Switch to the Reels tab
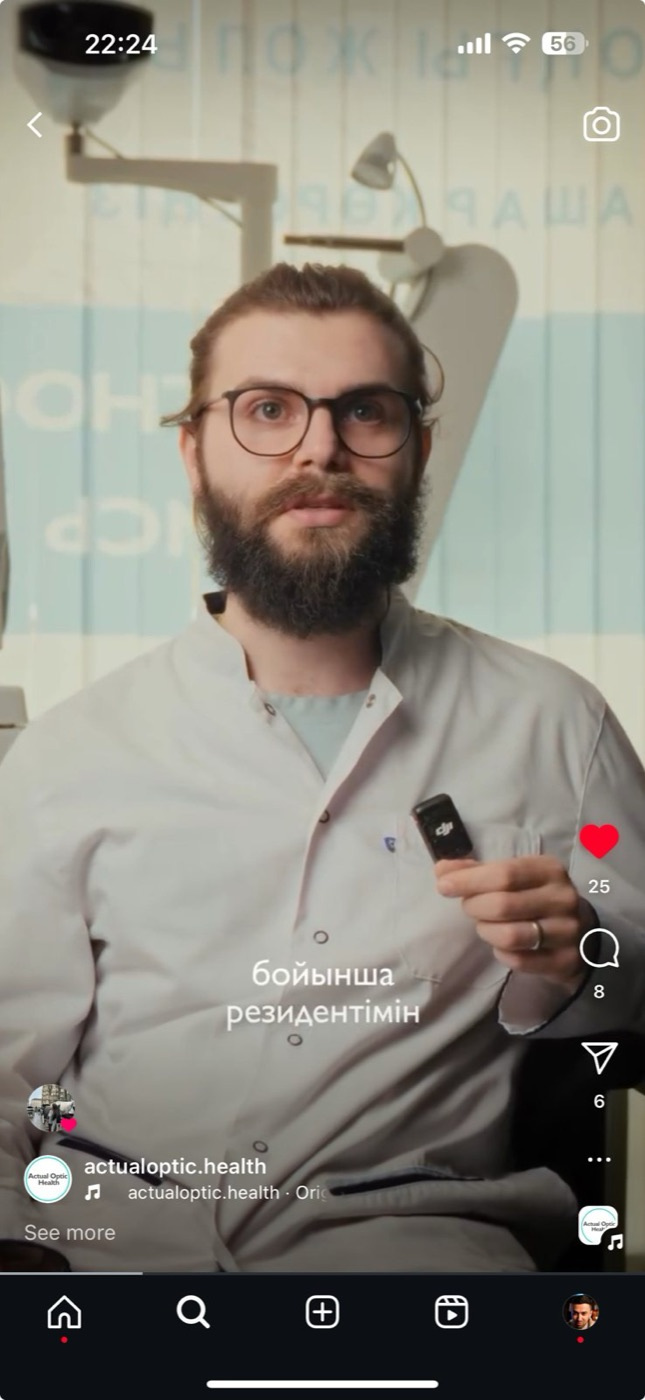The width and height of the screenshot is (645, 1400). coord(451,1312)
